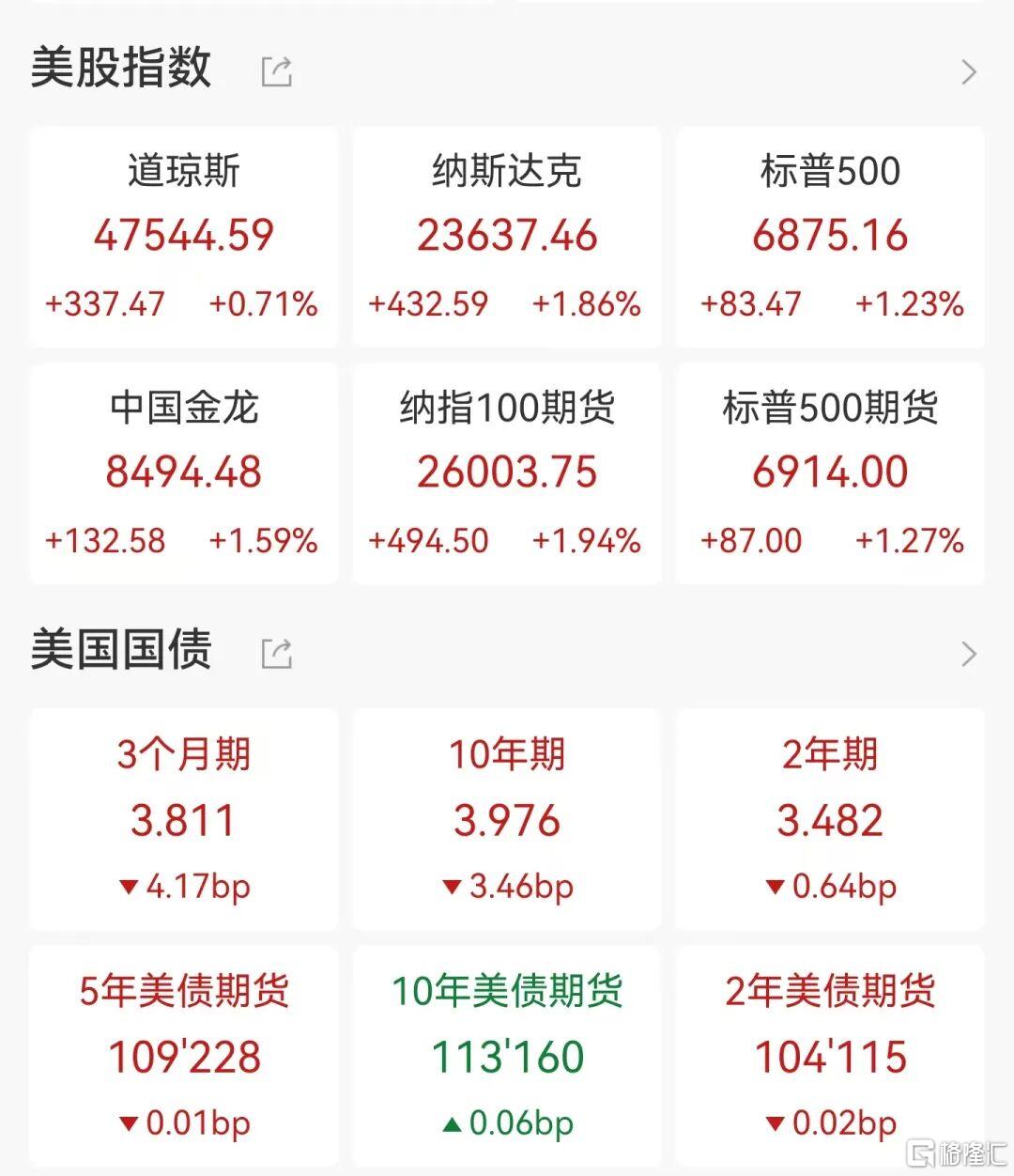Open the 3个月期 treasury card

pos(184,819)
